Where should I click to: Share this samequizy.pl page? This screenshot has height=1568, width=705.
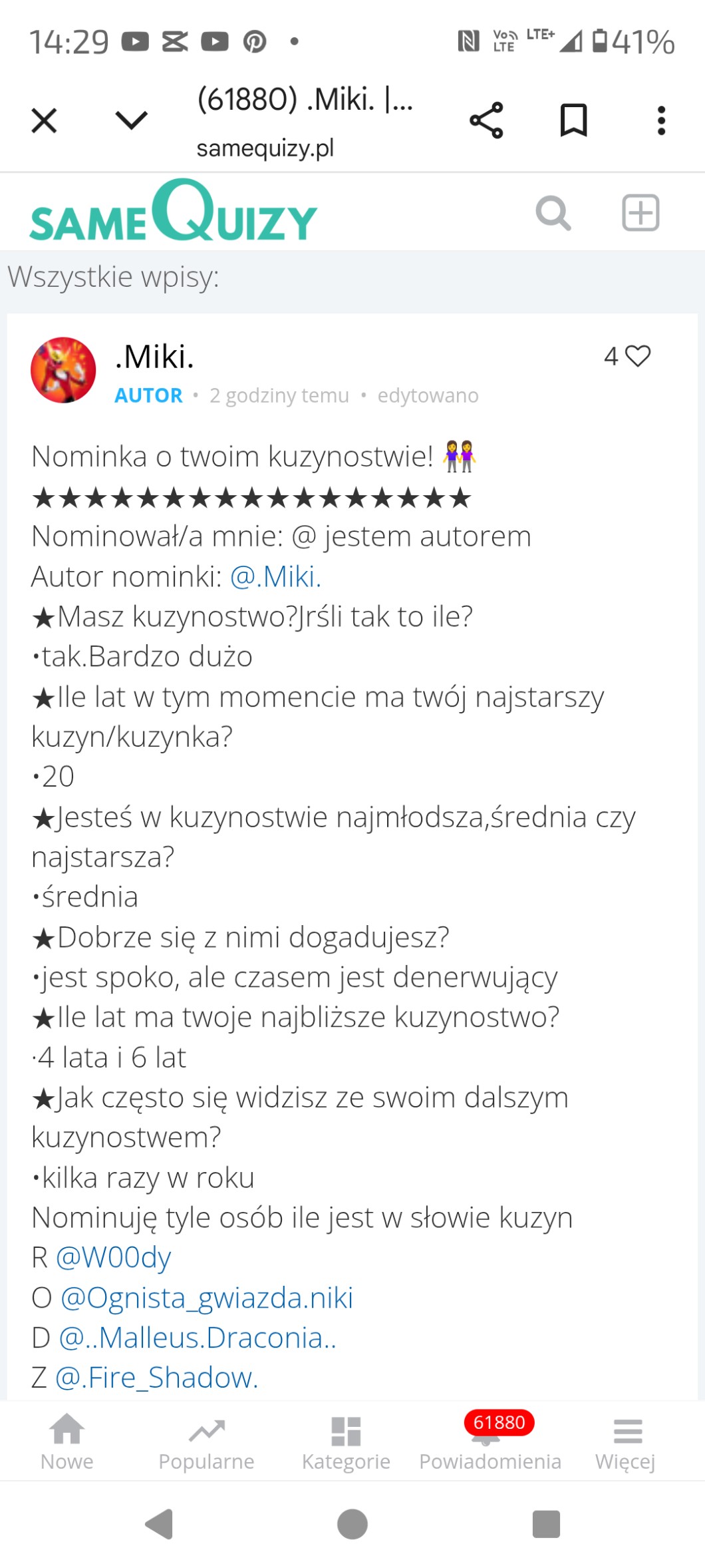pos(486,120)
